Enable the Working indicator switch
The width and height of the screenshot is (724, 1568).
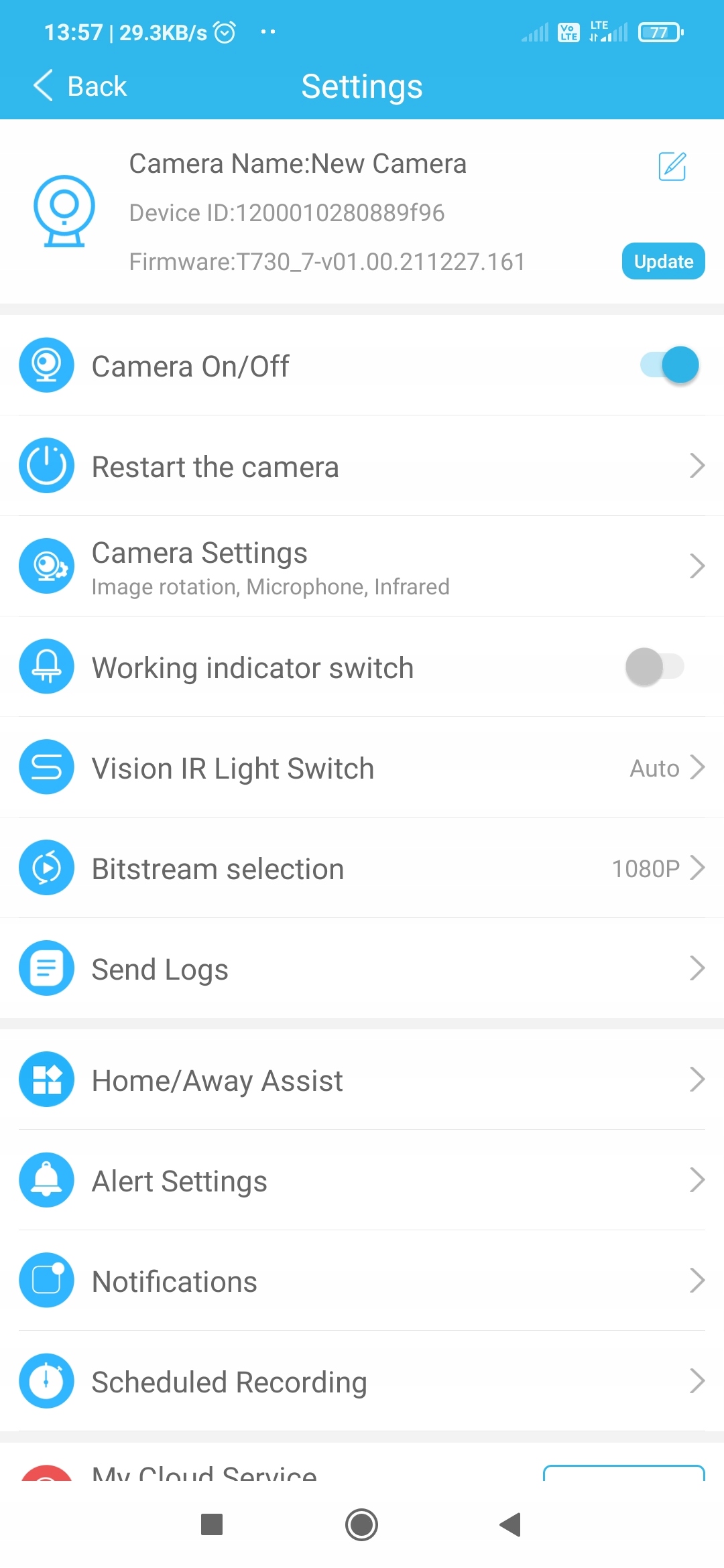654,667
